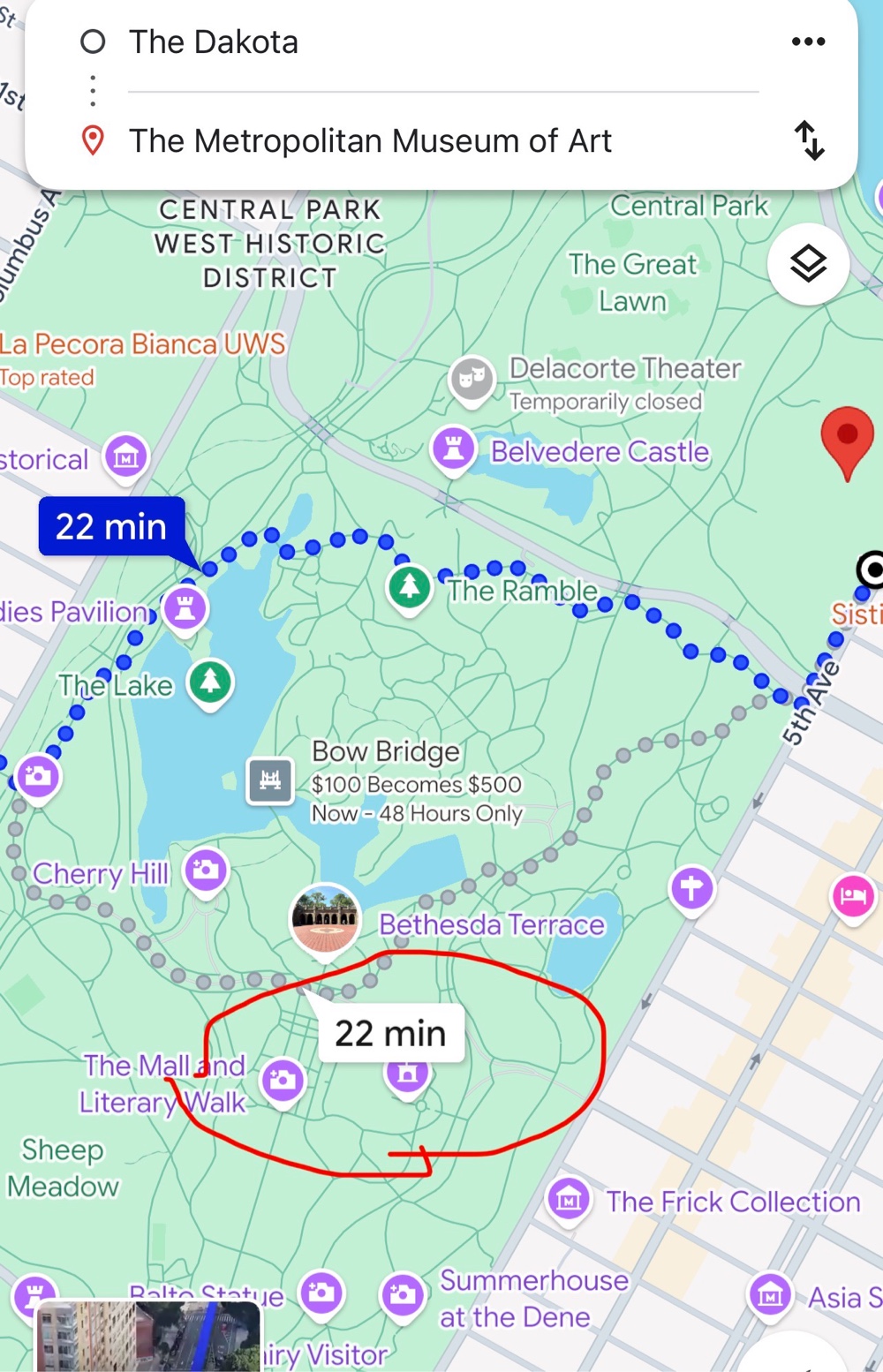Select The Ramble park pin
Image resolution: width=883 pixels, height=1372 pixels.
coord(409,587)
